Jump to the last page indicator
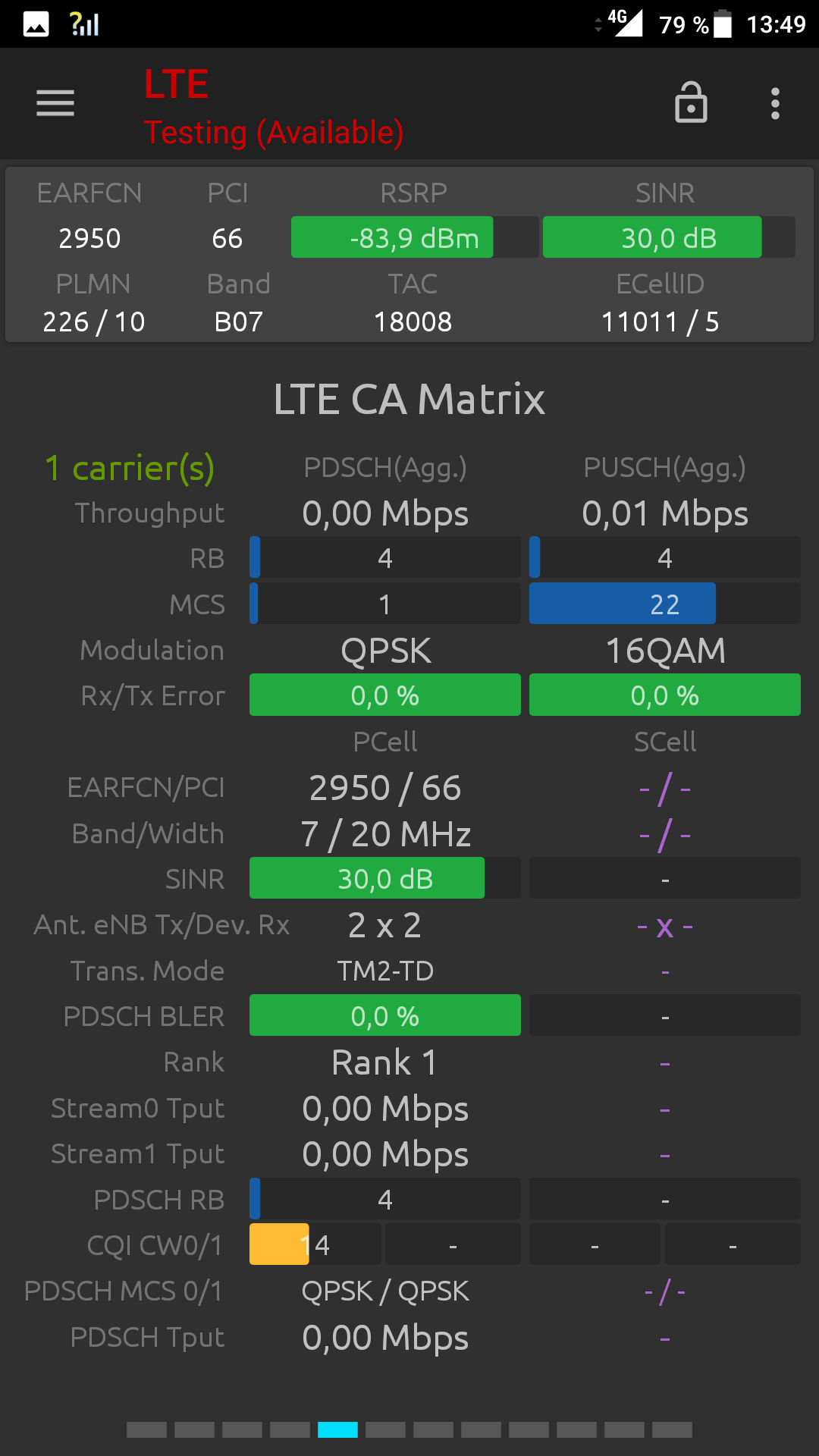This screenshot has width=819, height=1456. click(x=672, y=1430)
